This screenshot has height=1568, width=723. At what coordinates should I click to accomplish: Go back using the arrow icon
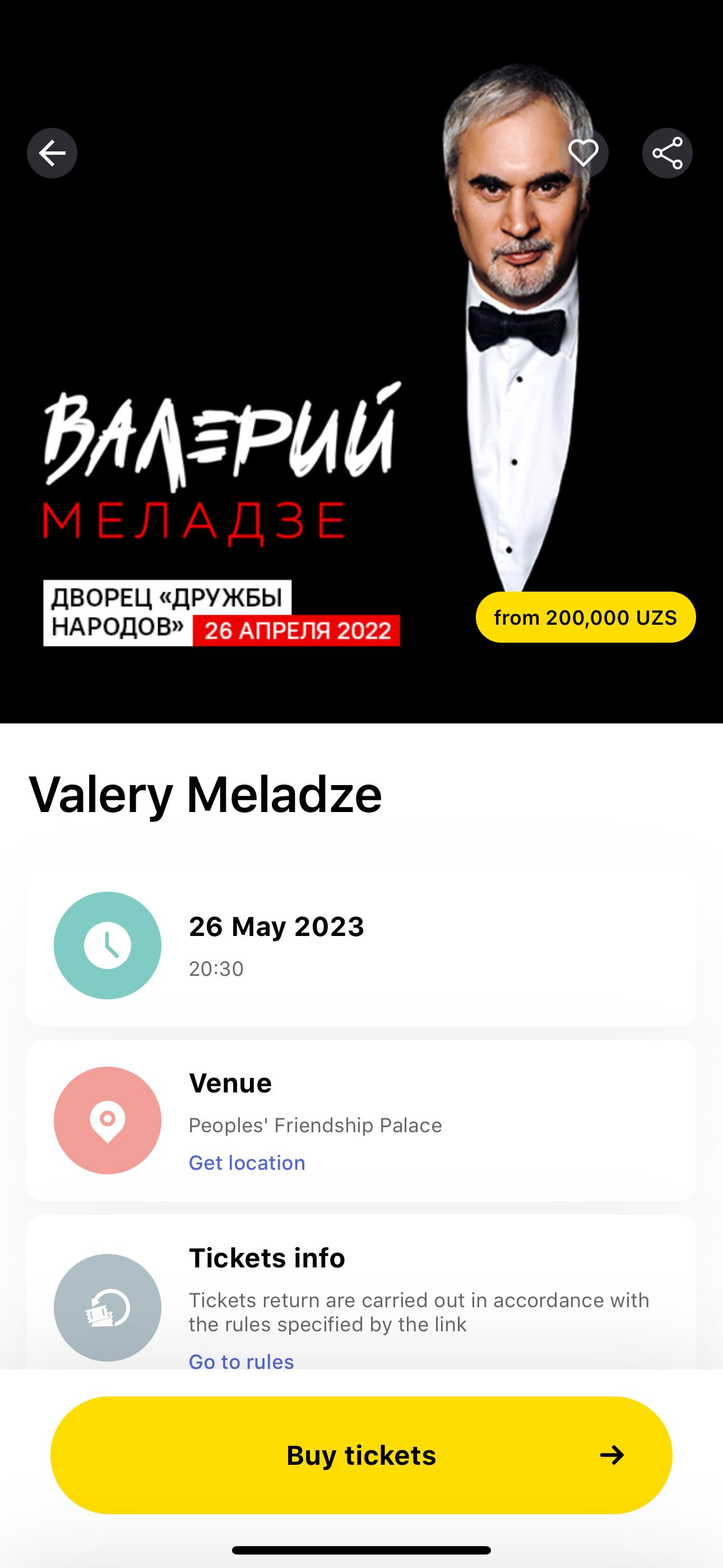[52, 153]
